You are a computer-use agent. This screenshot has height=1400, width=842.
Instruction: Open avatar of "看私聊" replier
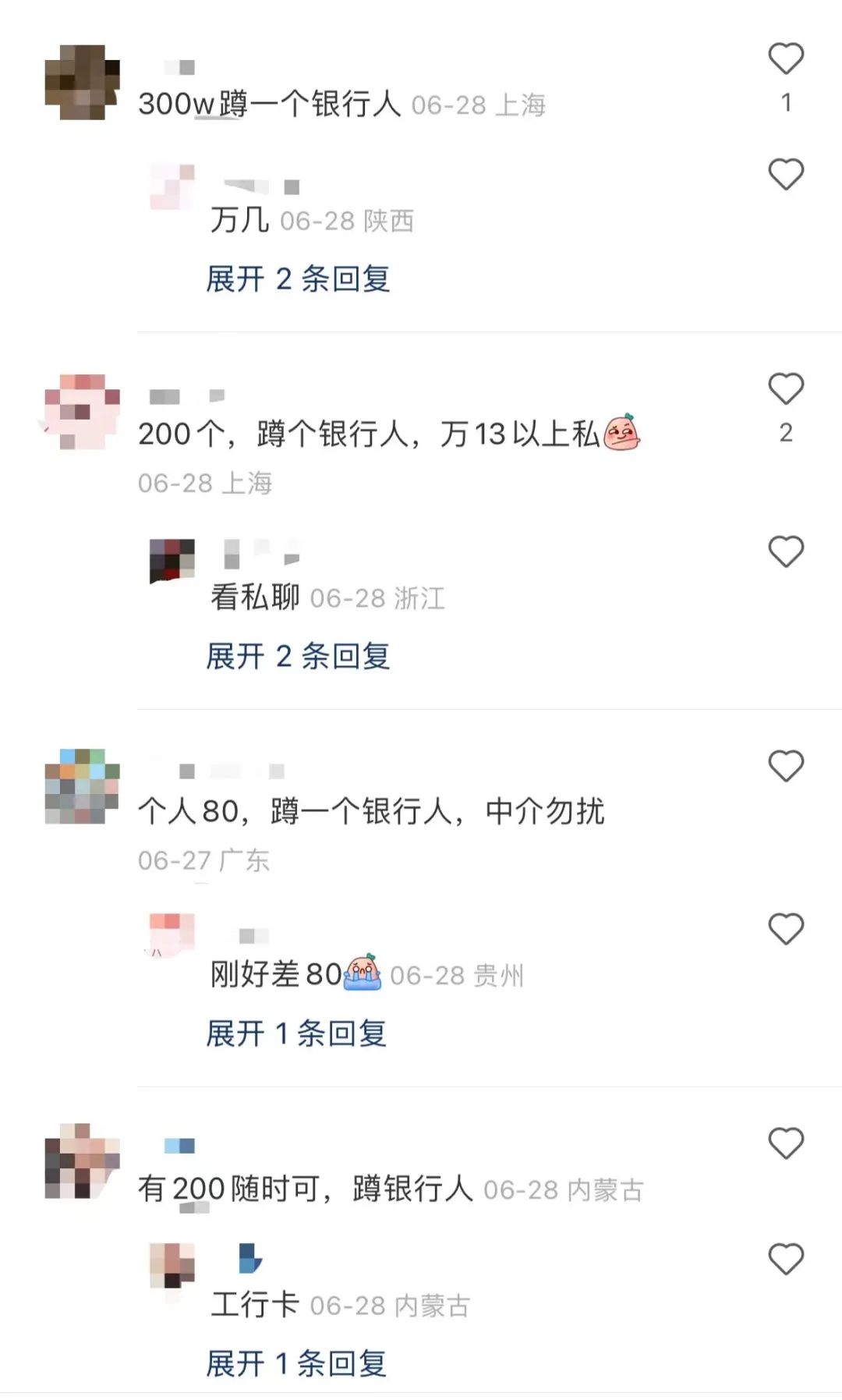[x=172, y=560]
